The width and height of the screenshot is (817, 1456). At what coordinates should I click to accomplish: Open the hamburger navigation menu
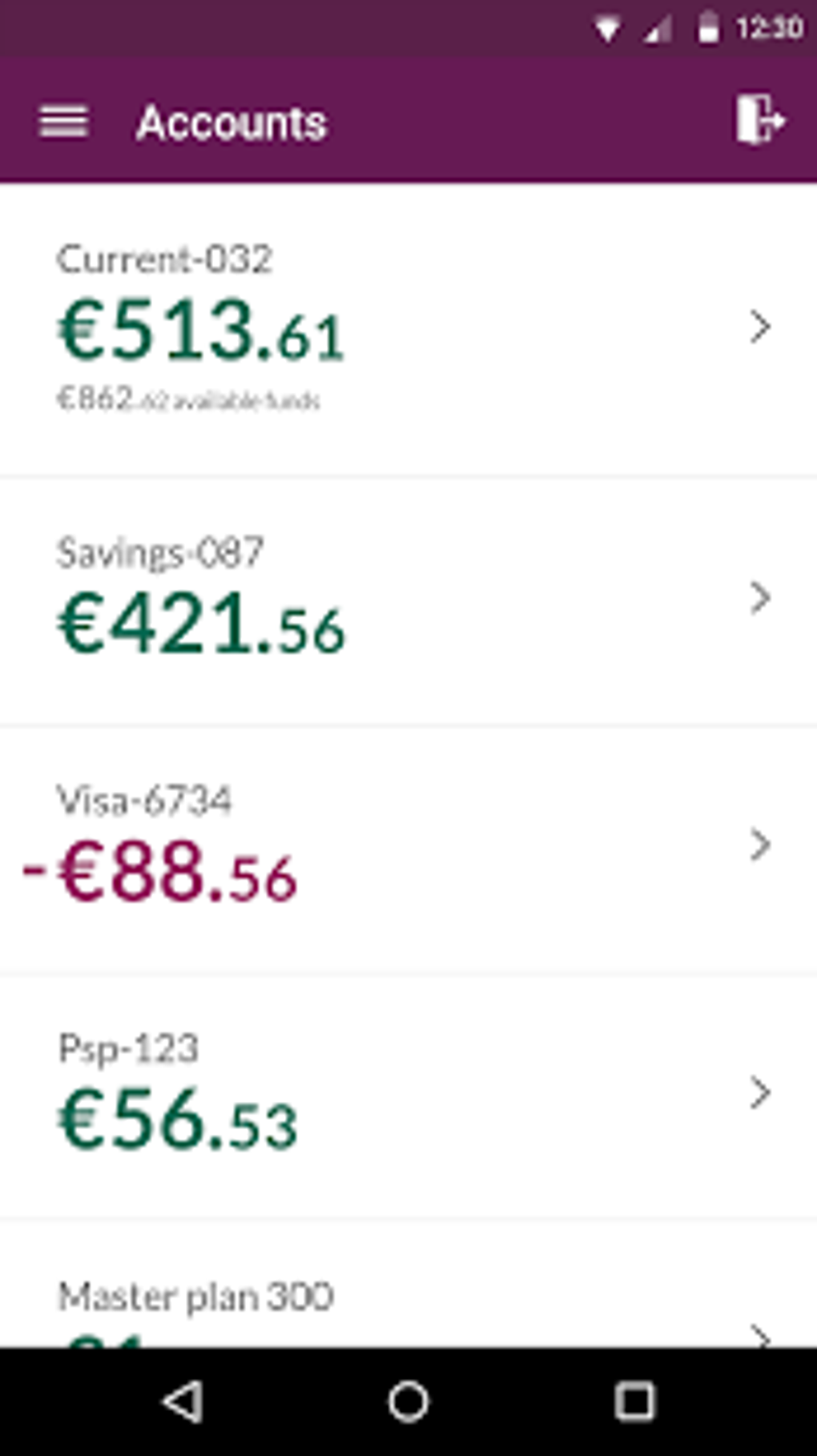coord(63,123)
